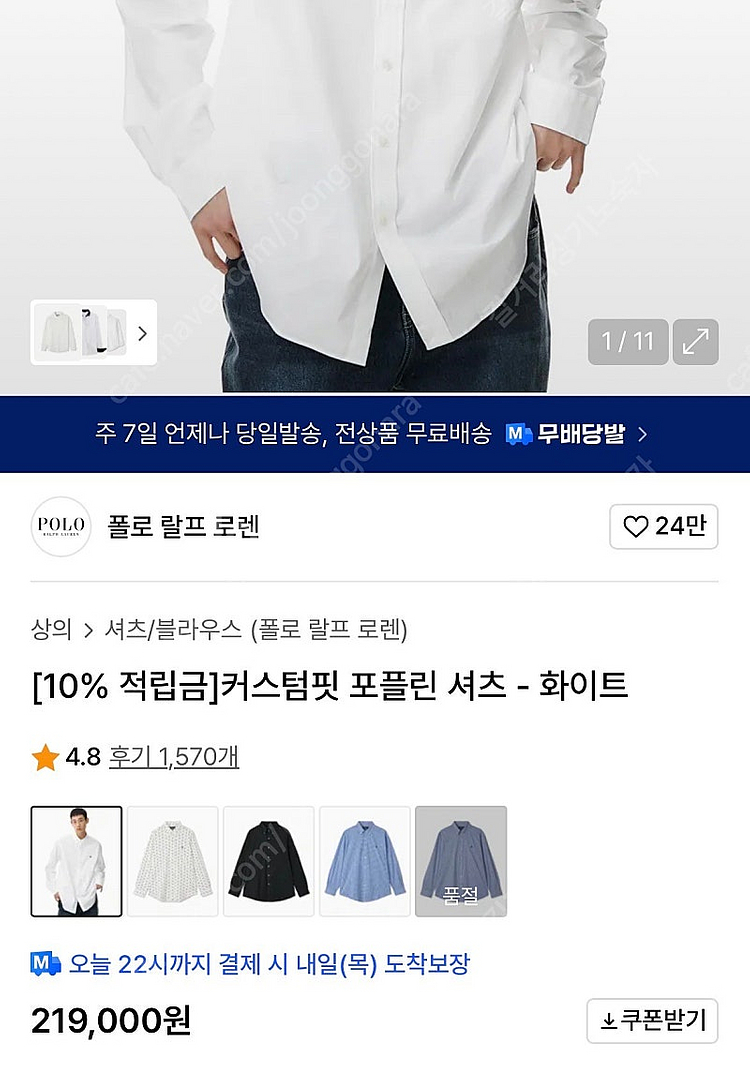The width and height of the screenshot is (750, 1073).
Task: Click the delivery truck icon before 도착보장 text
Action: [45, 962]
